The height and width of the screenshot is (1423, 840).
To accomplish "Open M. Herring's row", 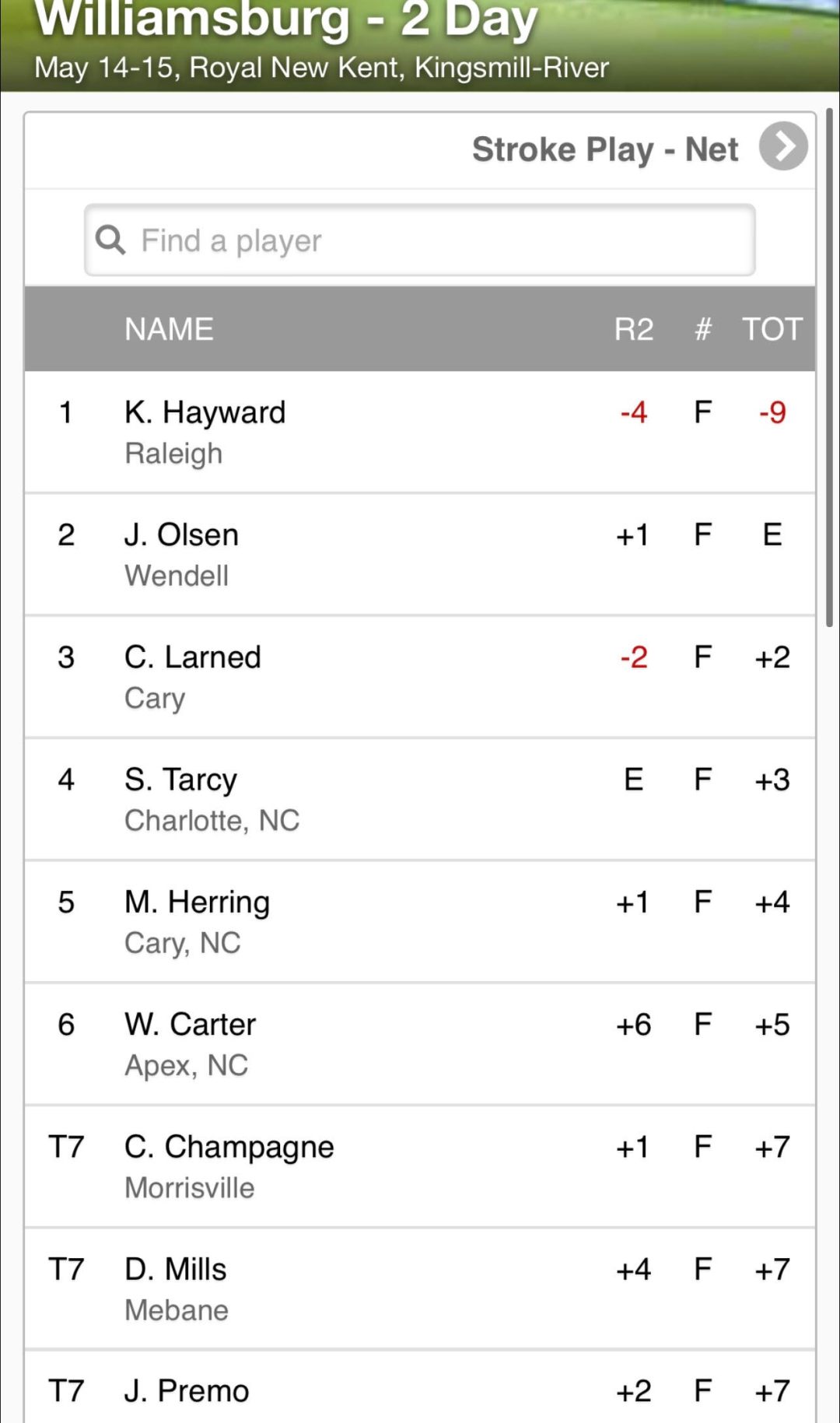I will coord(420,922).
